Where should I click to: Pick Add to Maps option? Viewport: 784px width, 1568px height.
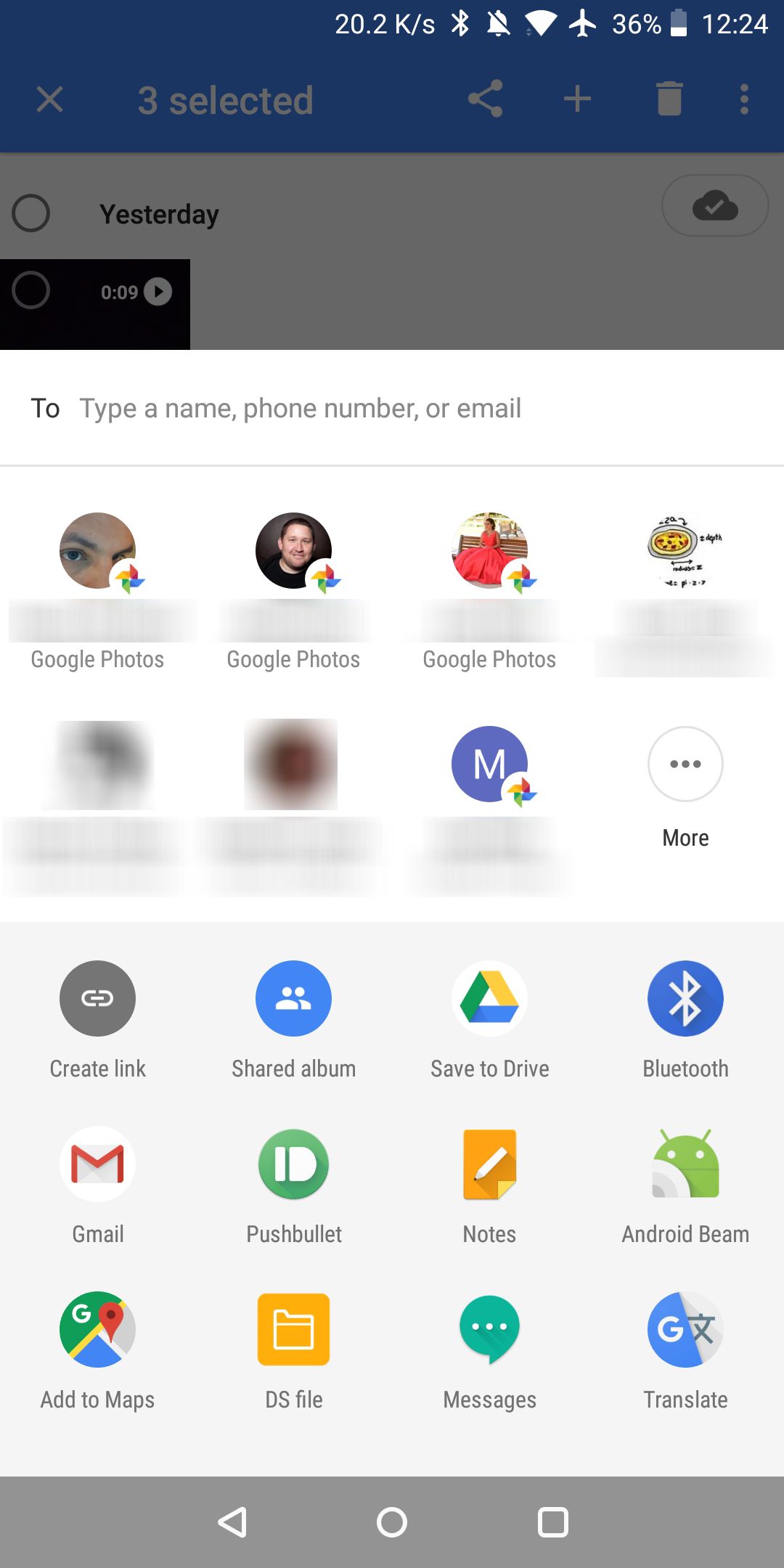click(97, 1331)
